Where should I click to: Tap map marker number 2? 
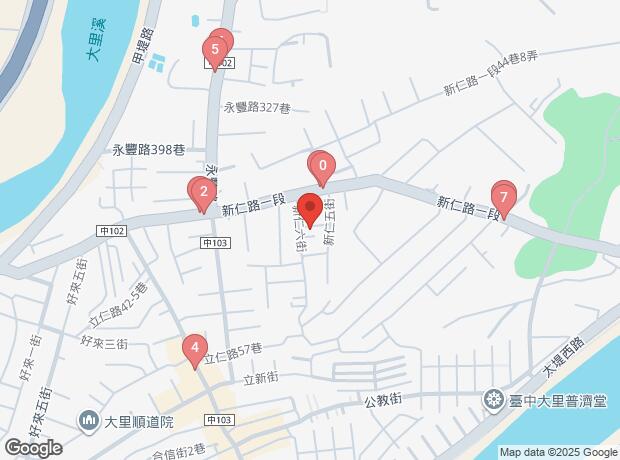(x=203, y=192)
